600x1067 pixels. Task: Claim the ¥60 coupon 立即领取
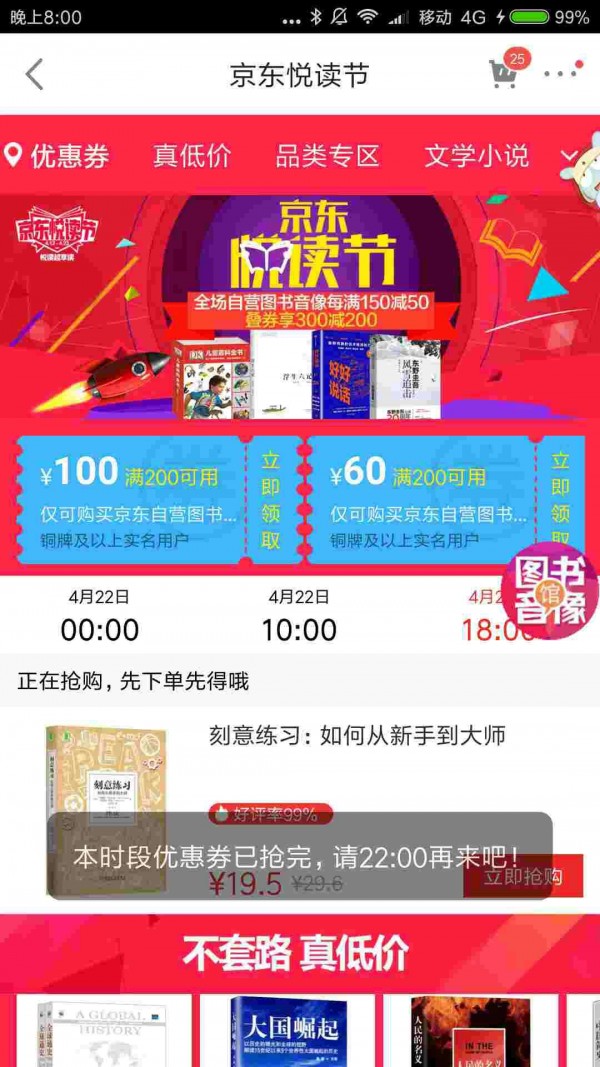(560, 500)
